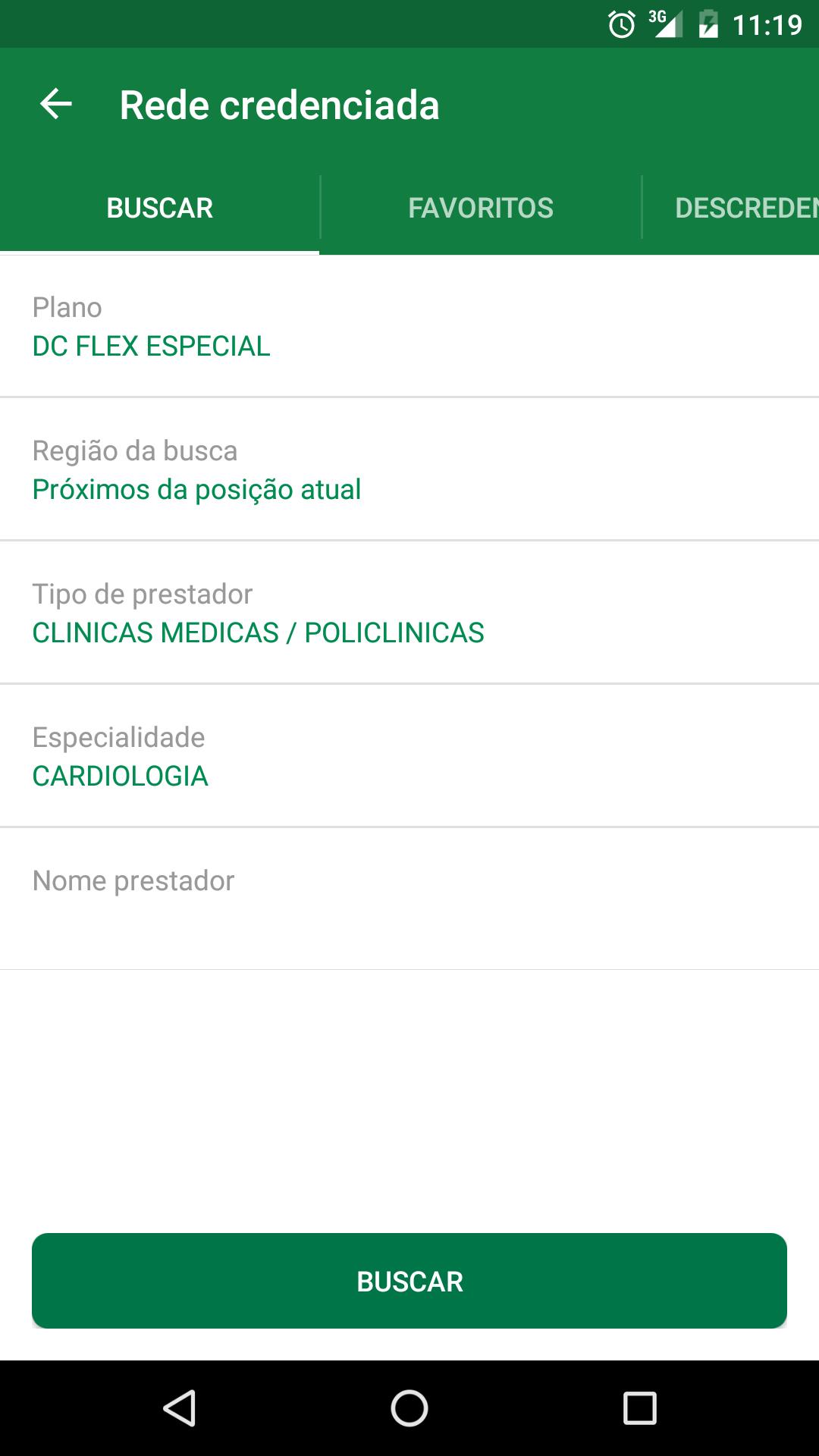Image resolution: width=819 pixels, height=1456 pixels.
Task: Tap the 3G signal indicator
Action: click(666, 23)
